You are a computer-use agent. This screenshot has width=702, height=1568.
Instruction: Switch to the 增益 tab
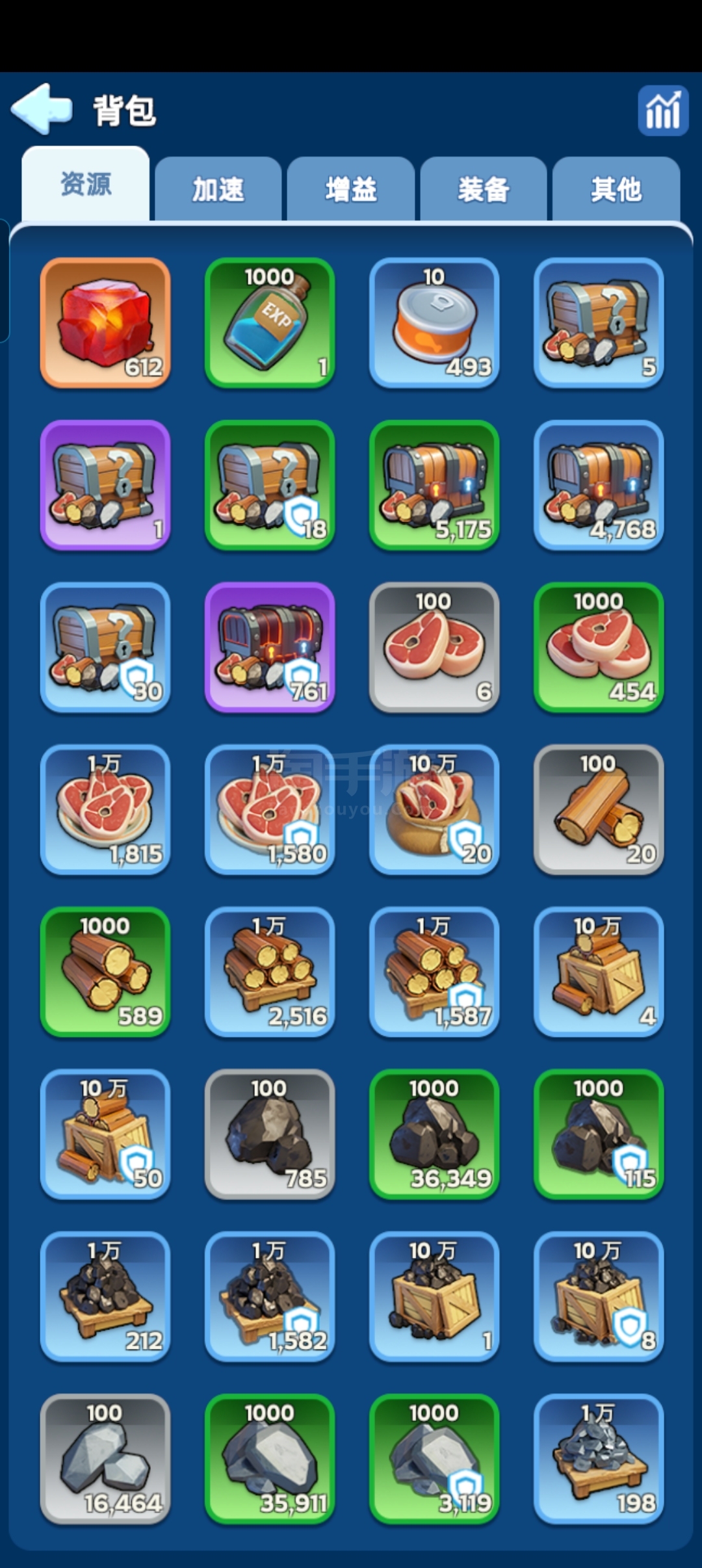[351, 189]
